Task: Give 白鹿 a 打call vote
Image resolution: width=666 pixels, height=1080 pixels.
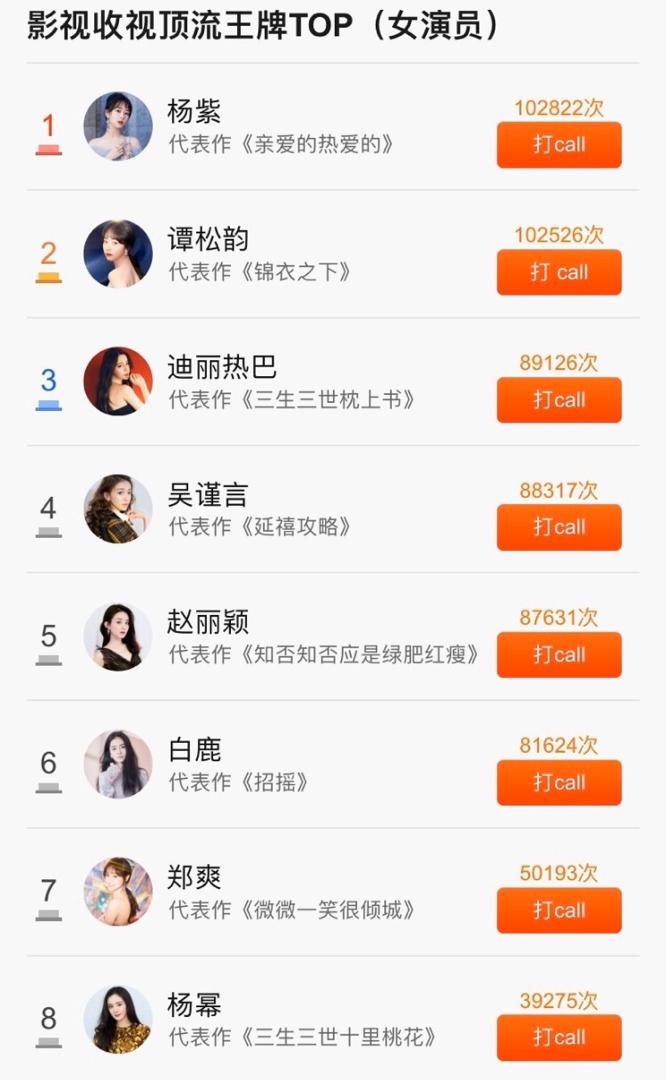Action: pos(559,782)
